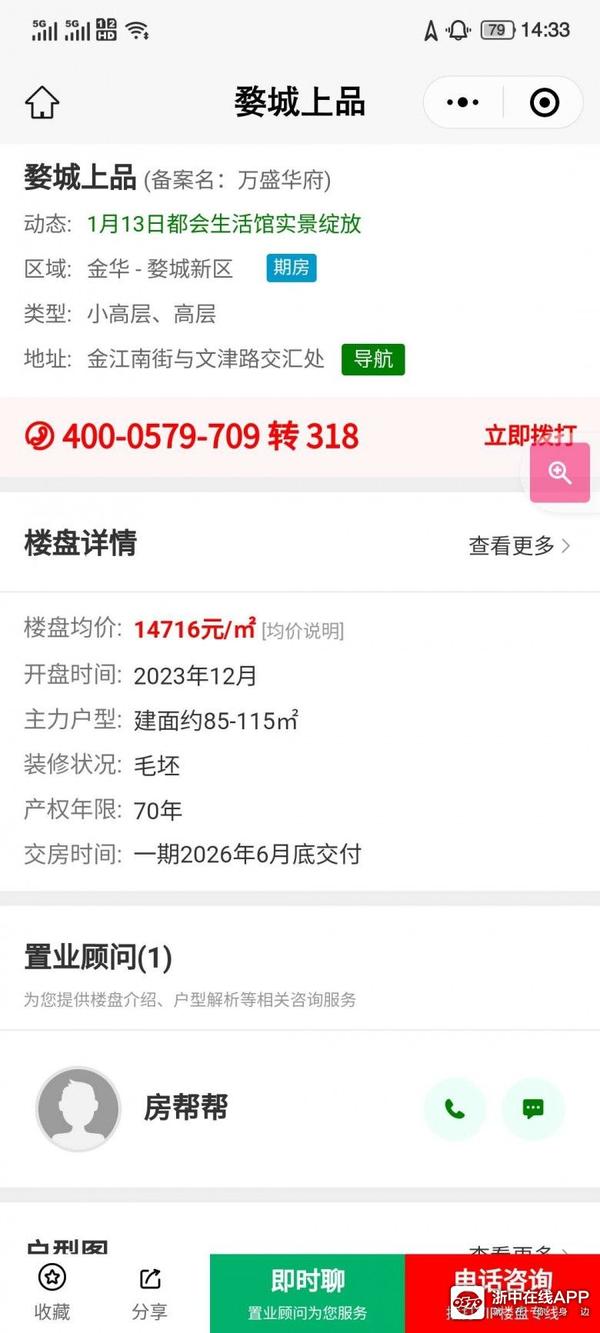Open navigation to the property address
This screenshot has height=1333, width=600.
(373, 359)
